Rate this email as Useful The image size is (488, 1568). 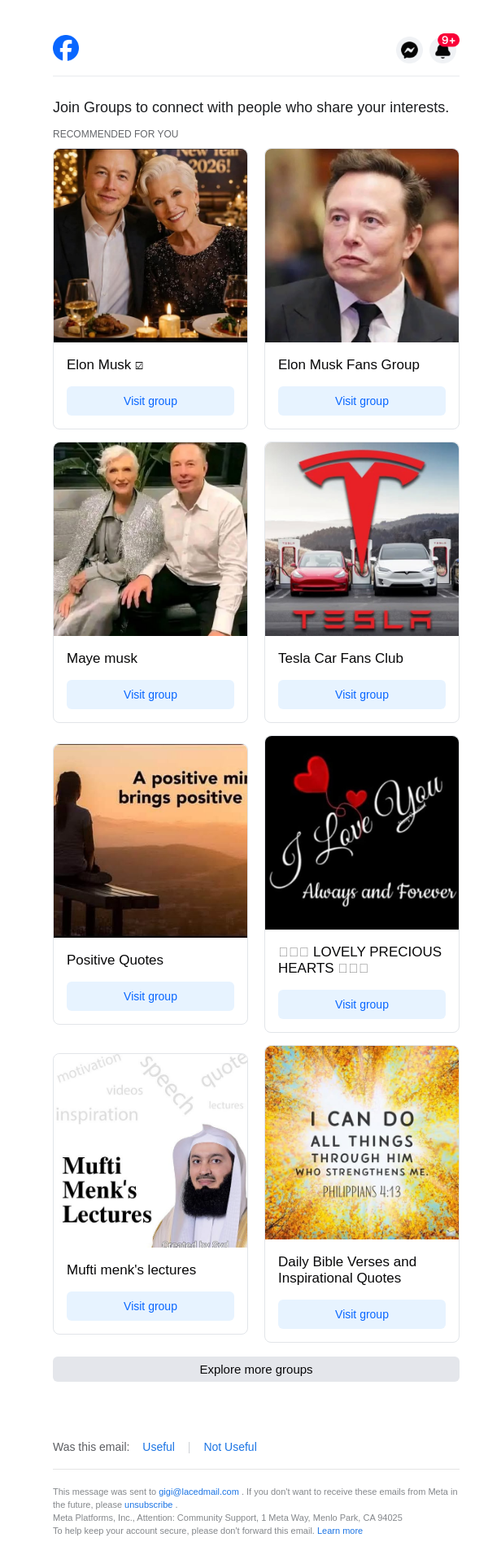point(159,1447)
